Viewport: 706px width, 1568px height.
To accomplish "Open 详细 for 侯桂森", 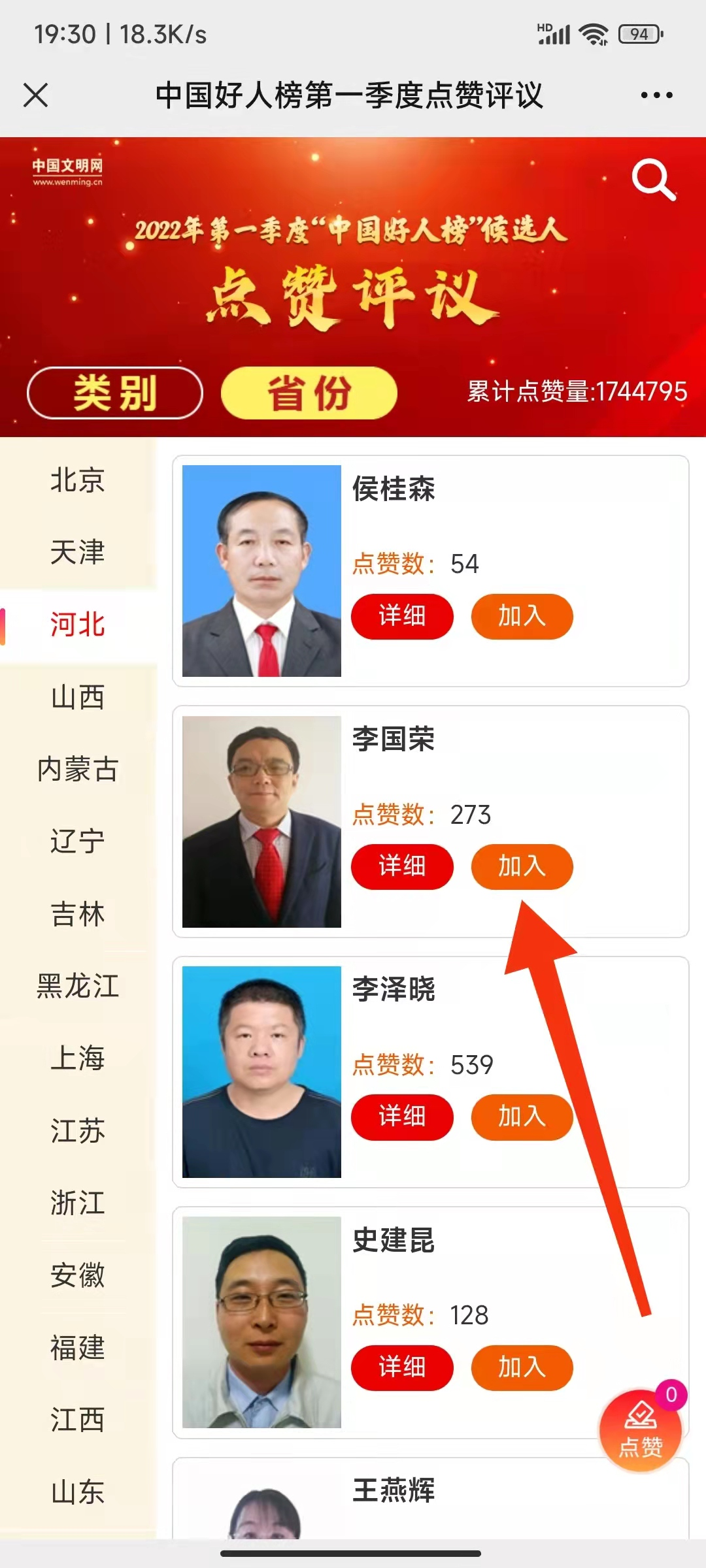I will click(402, 616).
